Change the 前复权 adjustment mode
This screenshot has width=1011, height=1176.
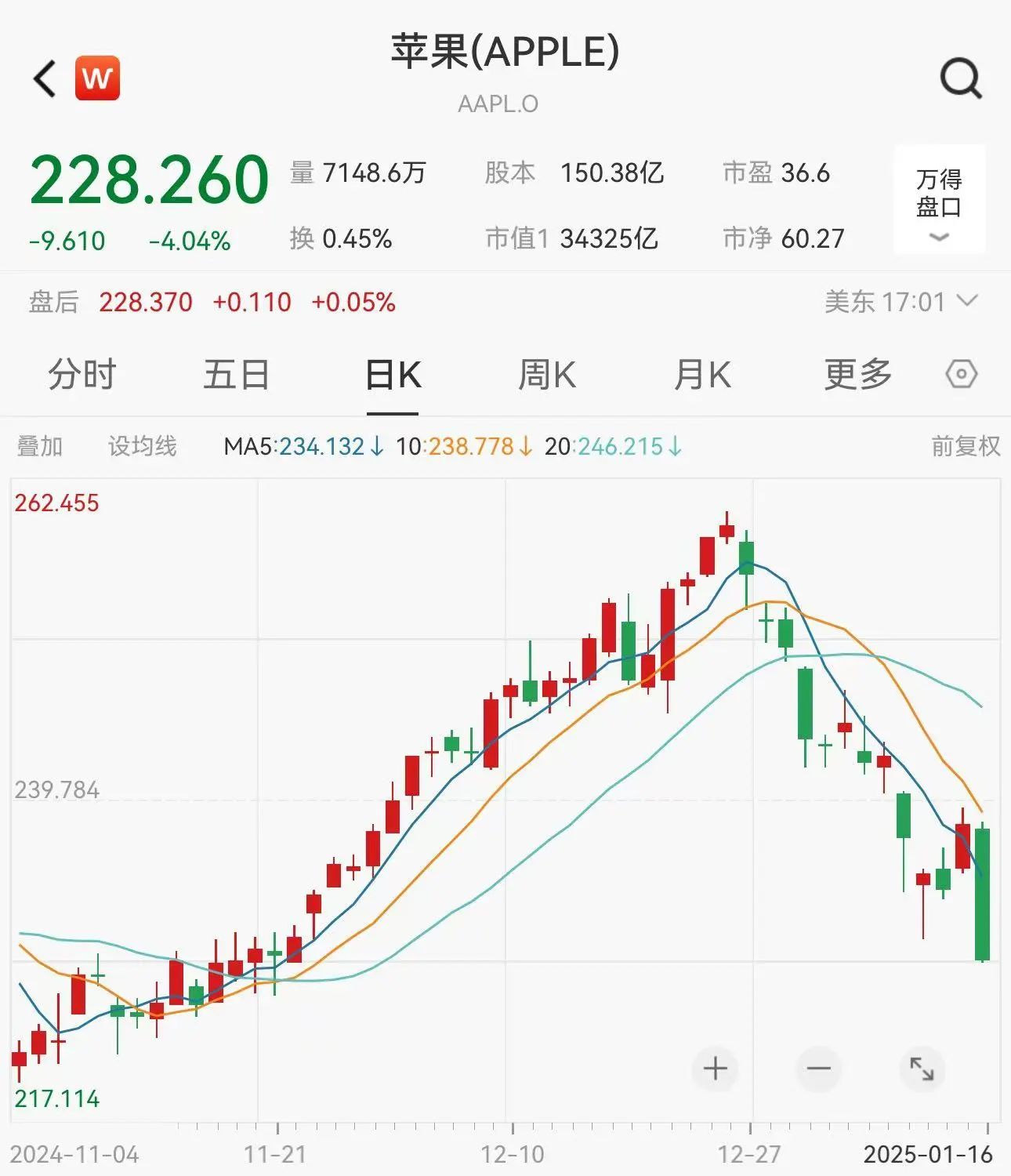click(x=966, y=446)
